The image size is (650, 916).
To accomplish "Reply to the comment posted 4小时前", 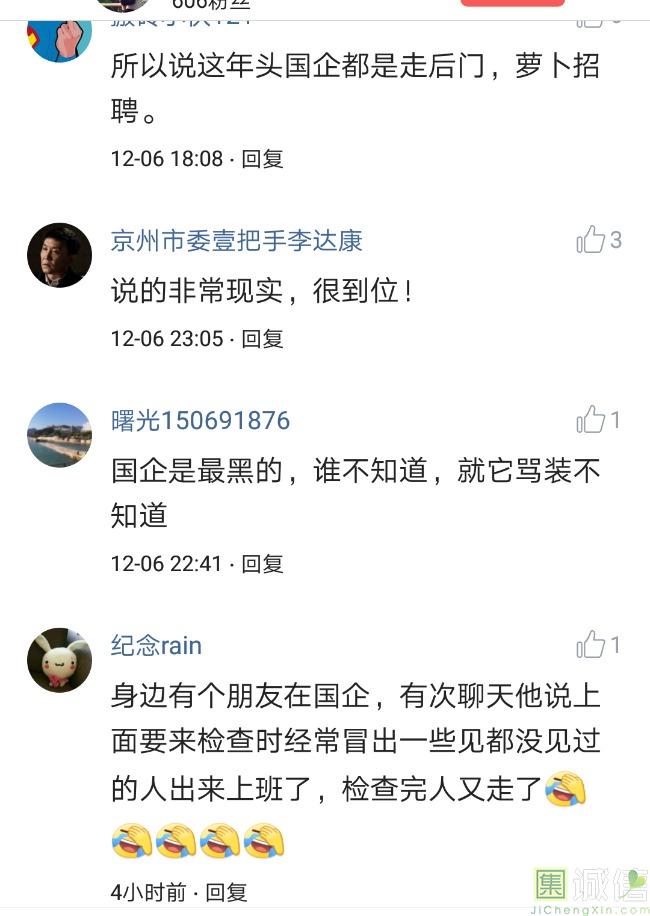I will click(226, 891).
